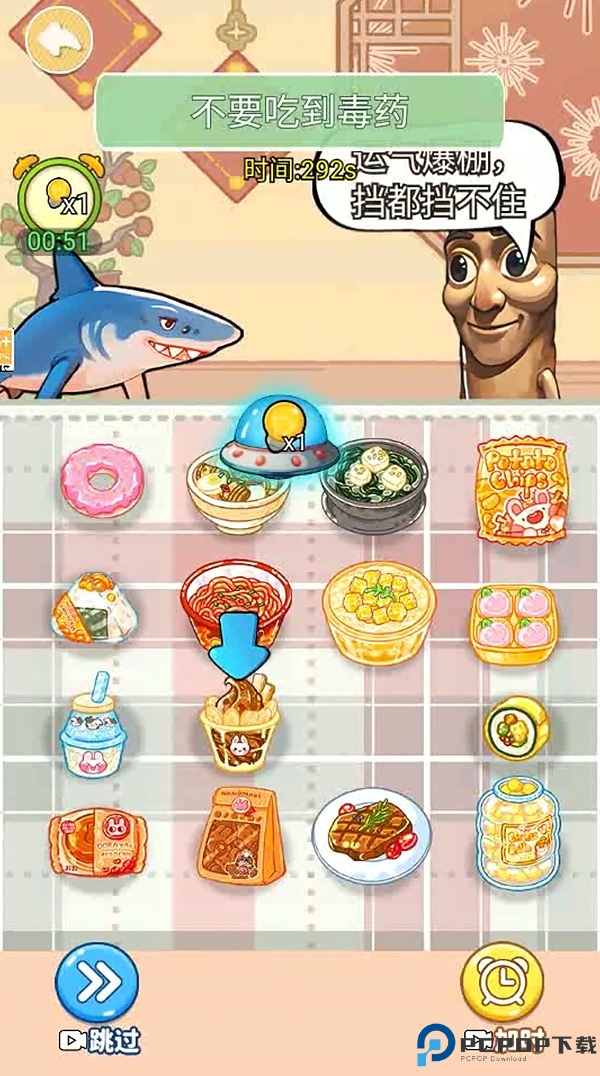The width and height of the screenshot is (600, 1076).
Task: Add time with the alarm clock button
Action: [502, 982]
